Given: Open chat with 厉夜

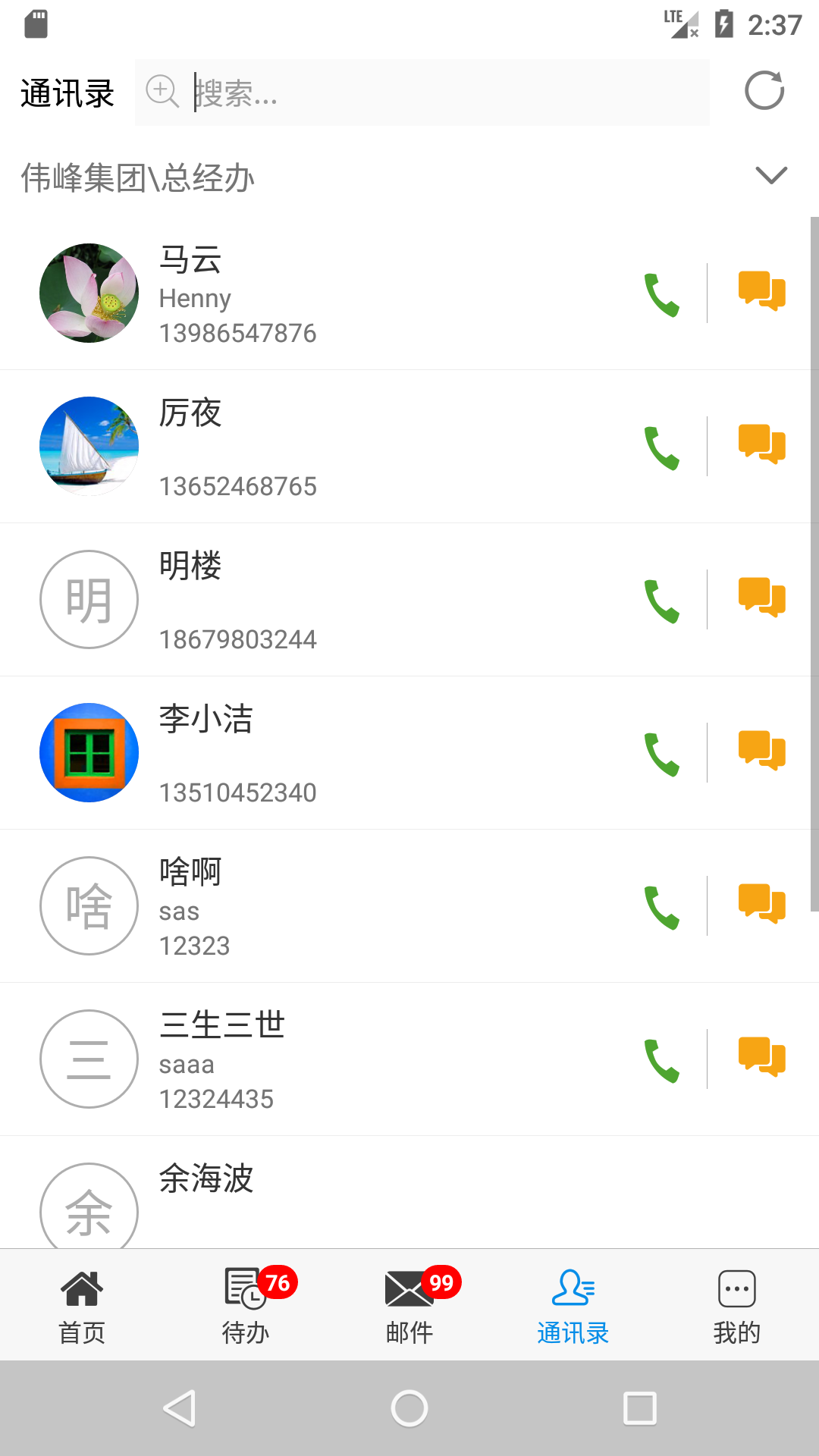Looking at the screenshot, I should pyautogui.click(x=761, y=446).
